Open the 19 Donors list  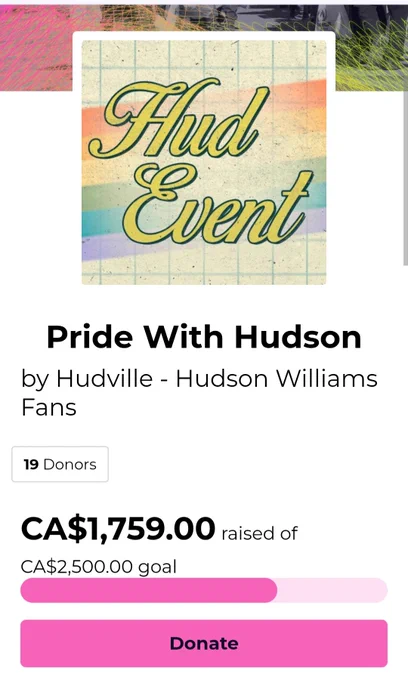point(60,464)
